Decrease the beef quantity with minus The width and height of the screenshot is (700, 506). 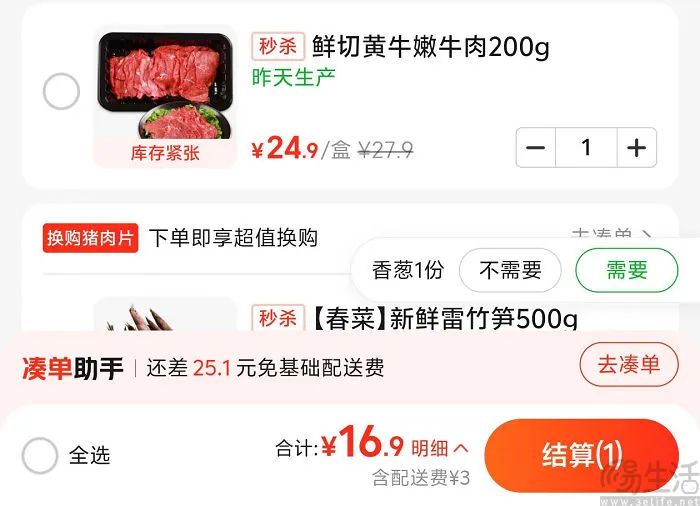coord(537,148)
